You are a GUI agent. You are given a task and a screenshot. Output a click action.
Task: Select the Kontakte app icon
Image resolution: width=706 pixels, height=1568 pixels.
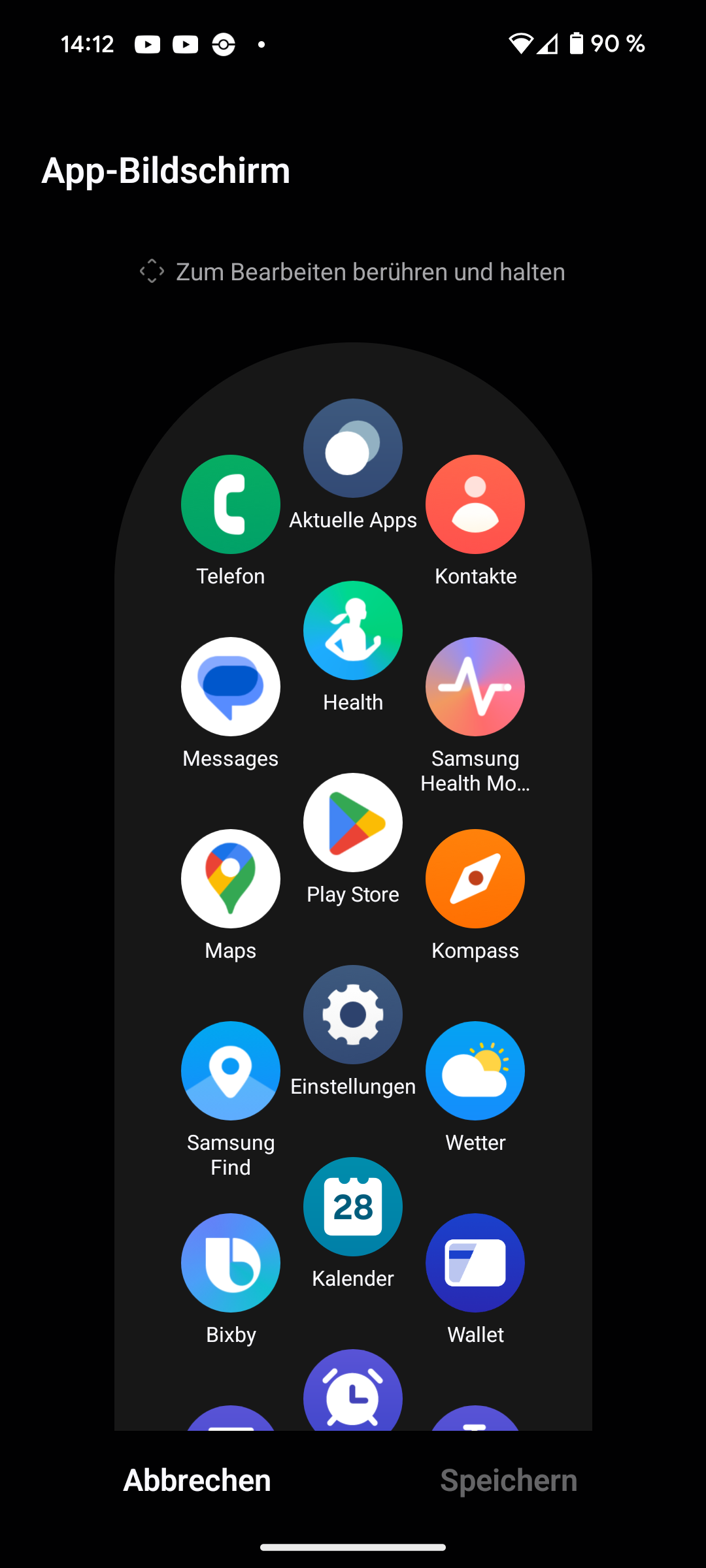[475, 504]
